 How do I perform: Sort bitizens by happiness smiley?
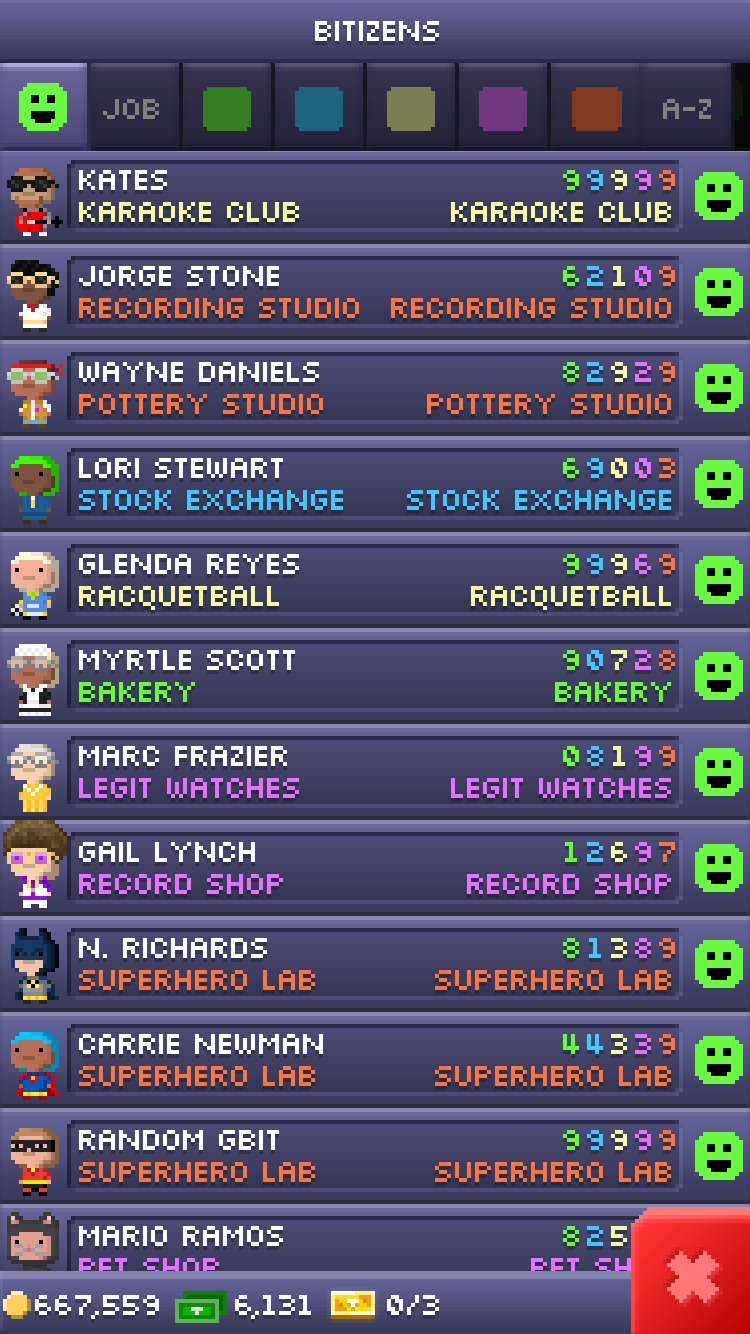[x=43, y=107]
